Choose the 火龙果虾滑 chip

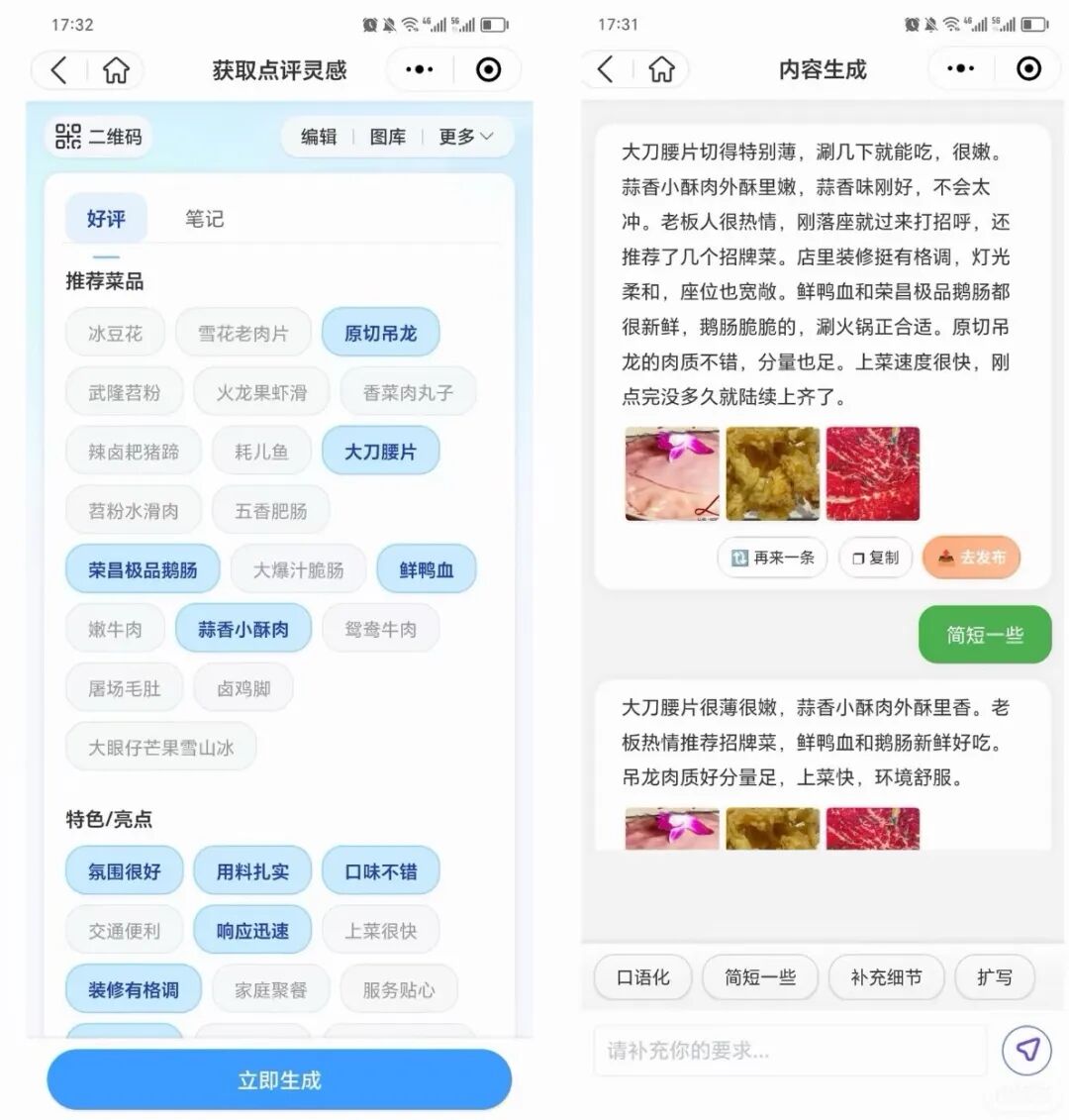click(261, 393)
